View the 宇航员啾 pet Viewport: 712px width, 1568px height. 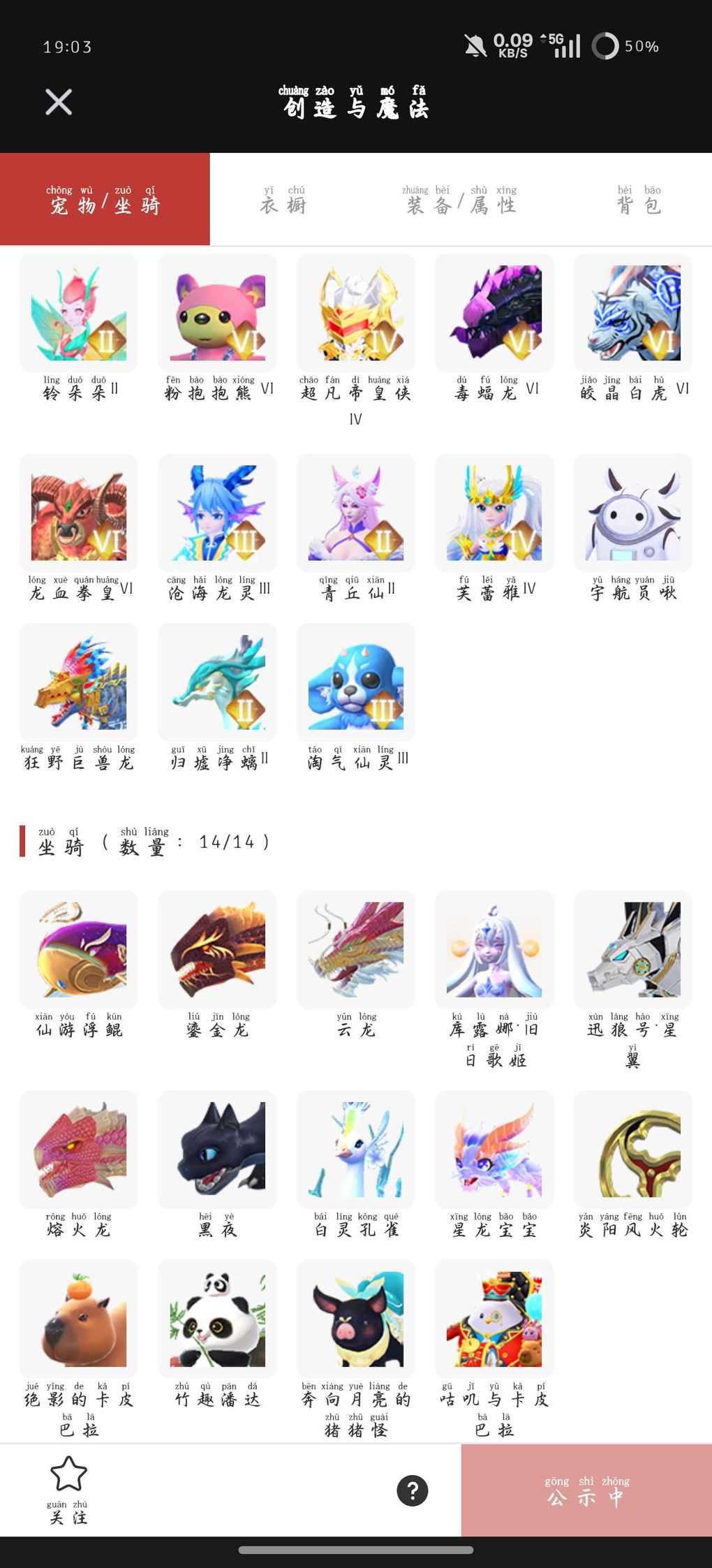(x=632, y=513)
